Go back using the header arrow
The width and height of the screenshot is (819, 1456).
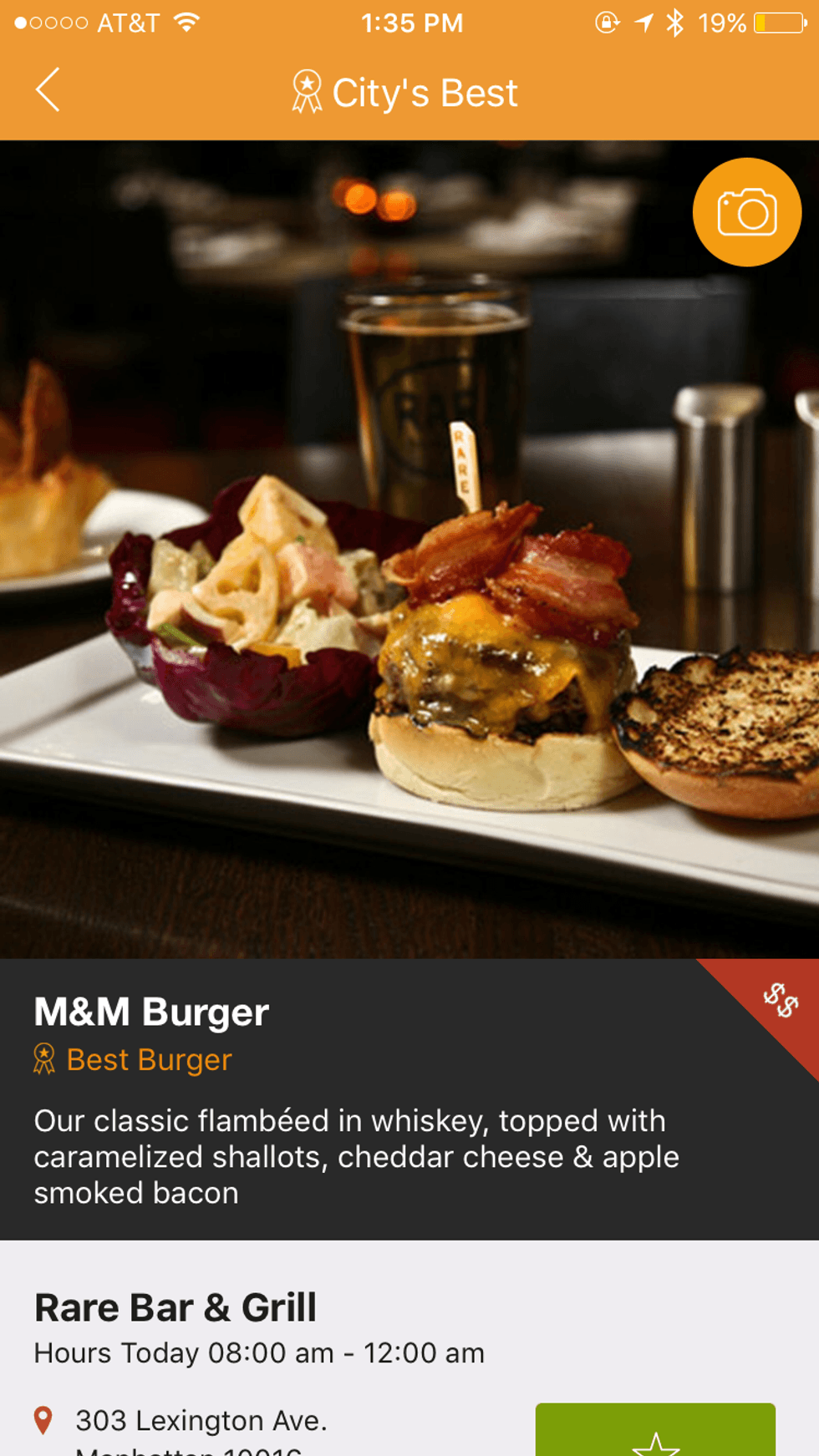point(48,90)
